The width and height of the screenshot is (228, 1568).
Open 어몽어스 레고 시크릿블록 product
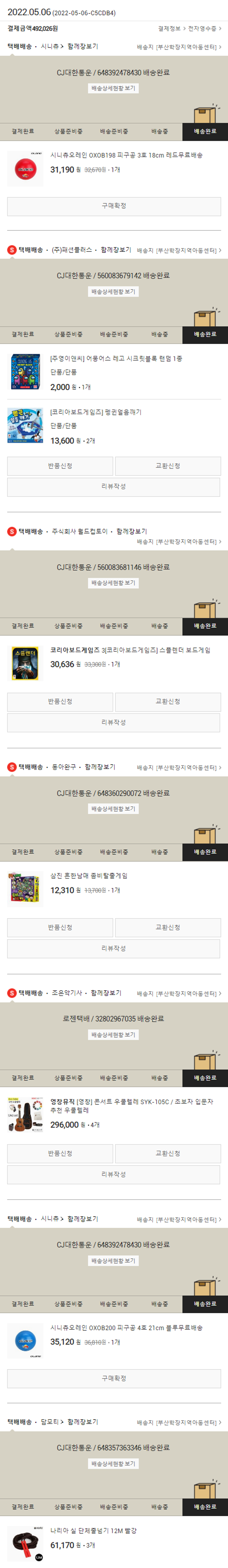(116, 359)
